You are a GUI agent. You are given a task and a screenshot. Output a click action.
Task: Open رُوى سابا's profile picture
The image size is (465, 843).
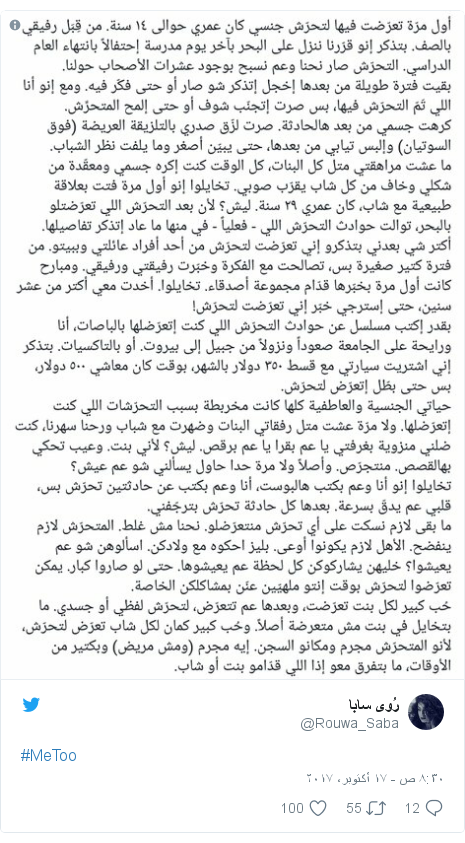(426, 711)
